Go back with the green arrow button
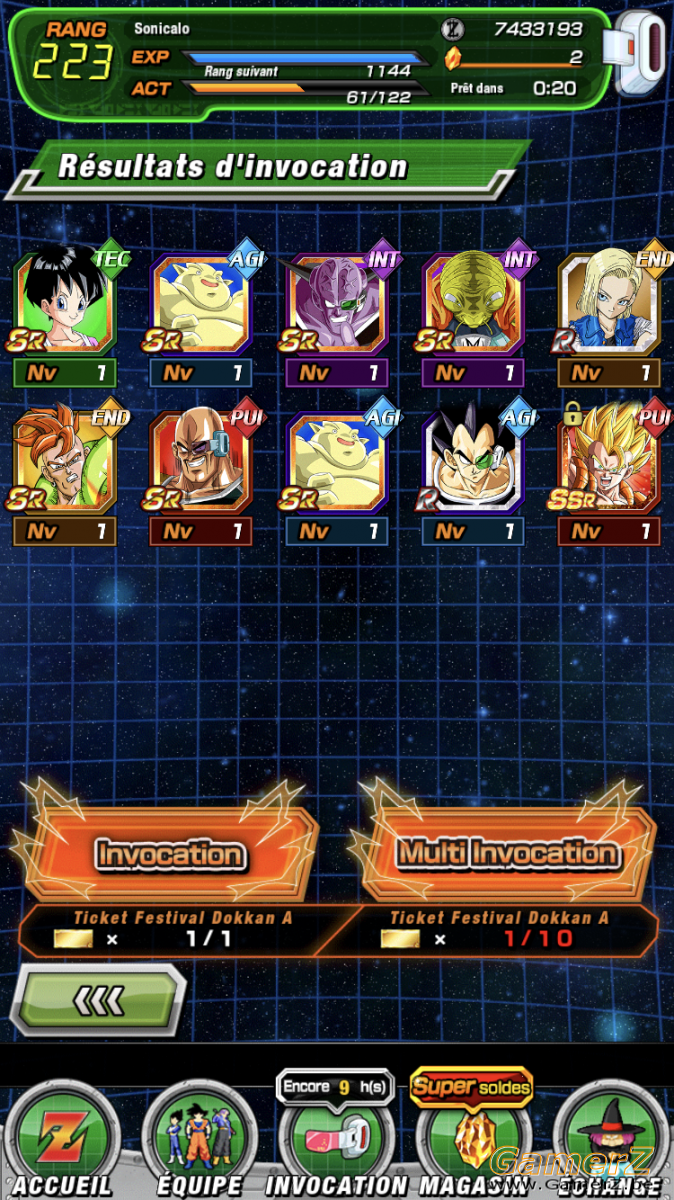The image size is (674, 1200). (x=99, y=999)
